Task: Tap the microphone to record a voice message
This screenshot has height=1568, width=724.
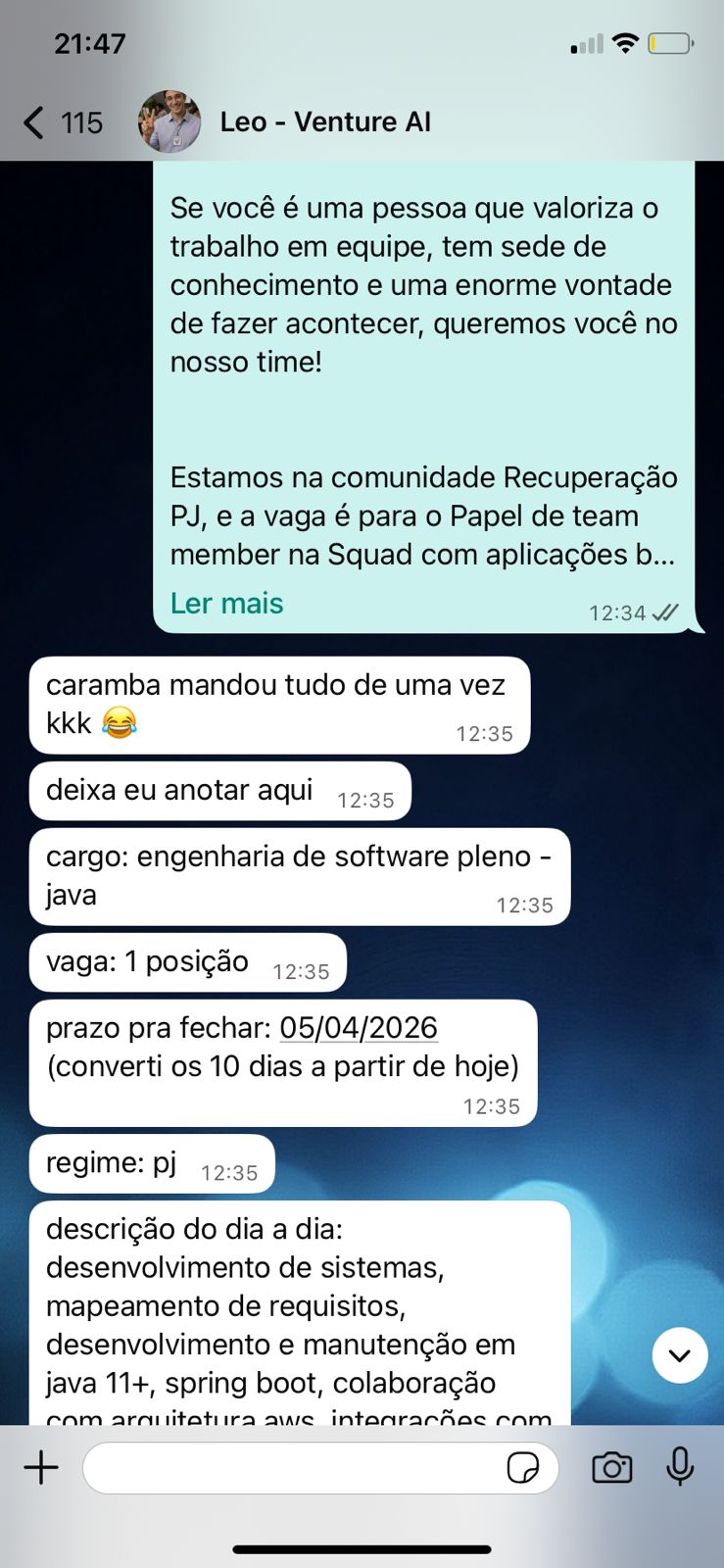Action: (x=680, y=1467)
